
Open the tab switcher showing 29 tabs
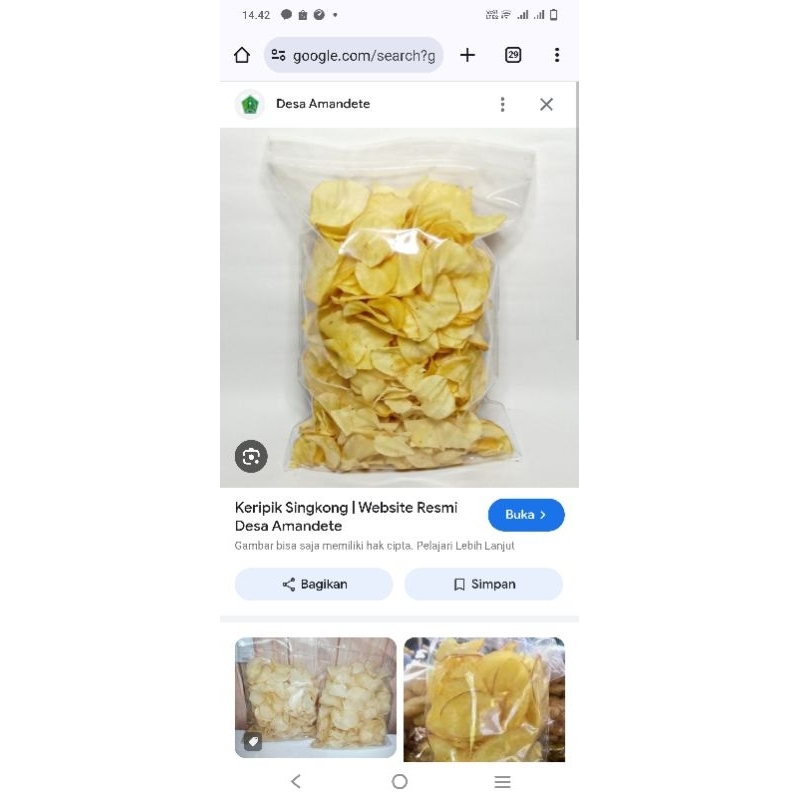tap(513, 55)
